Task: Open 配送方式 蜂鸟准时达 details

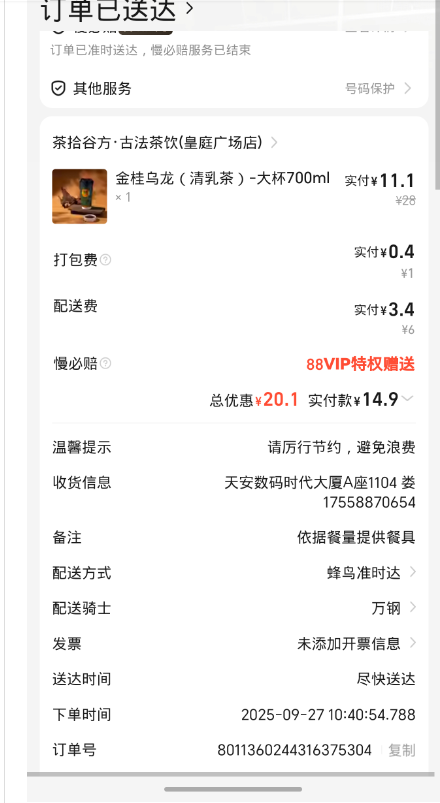Action: point(234,573)
